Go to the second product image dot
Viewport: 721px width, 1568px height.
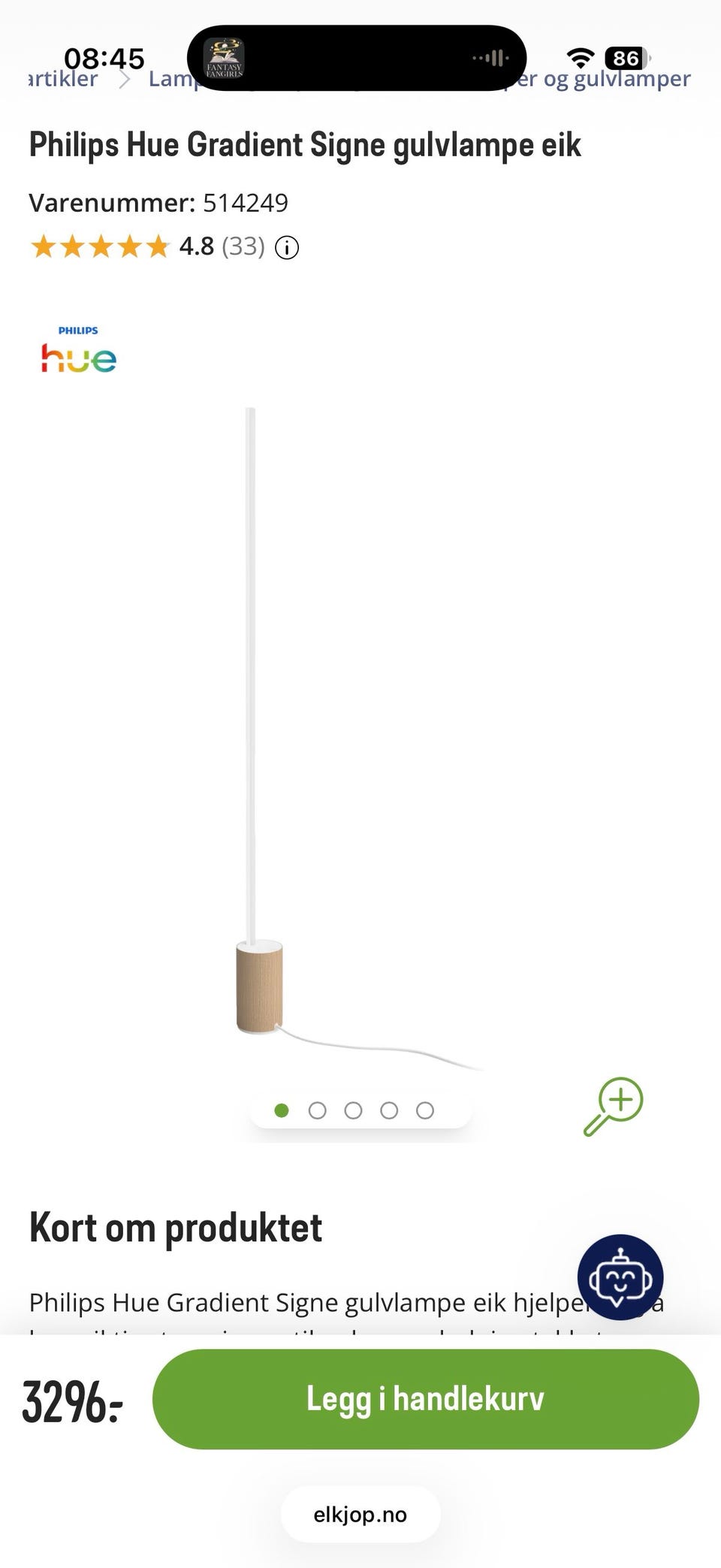click(318, 1110)
